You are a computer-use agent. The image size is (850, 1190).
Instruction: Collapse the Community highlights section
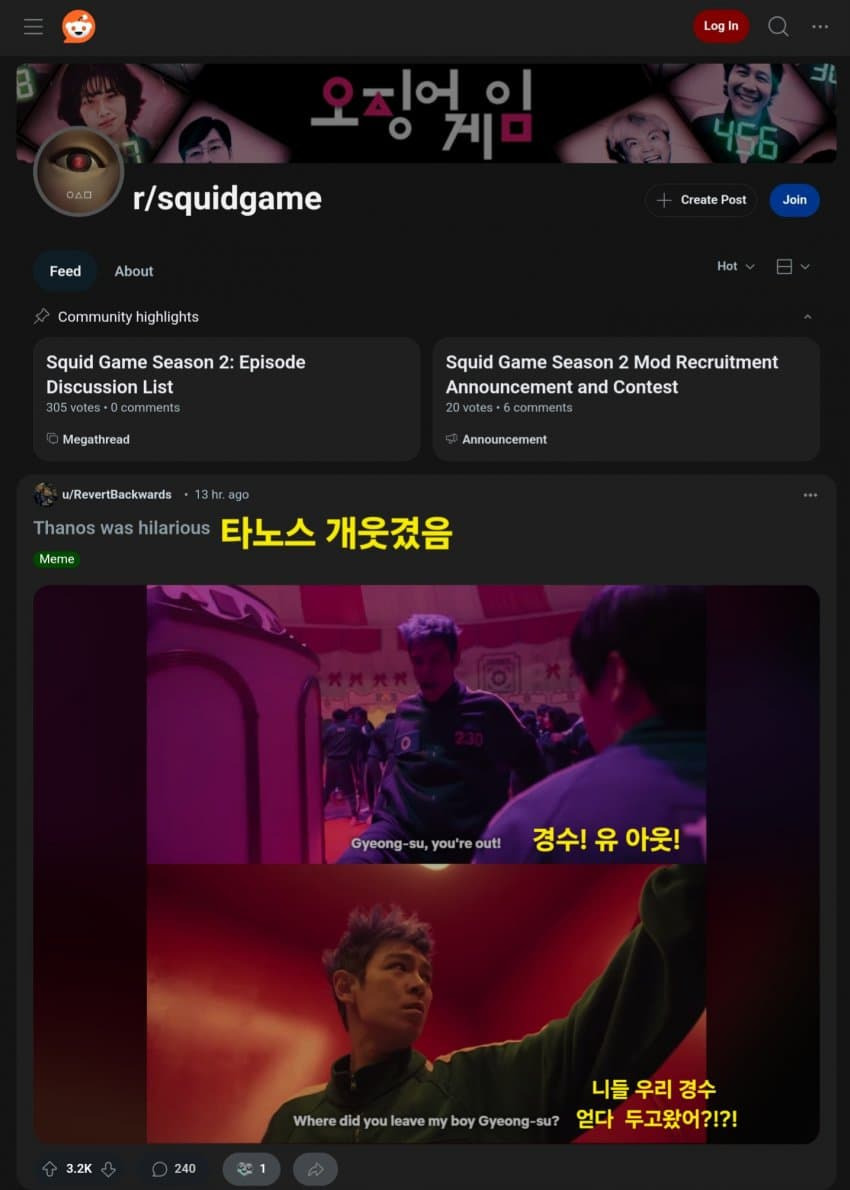click(808, 316)
